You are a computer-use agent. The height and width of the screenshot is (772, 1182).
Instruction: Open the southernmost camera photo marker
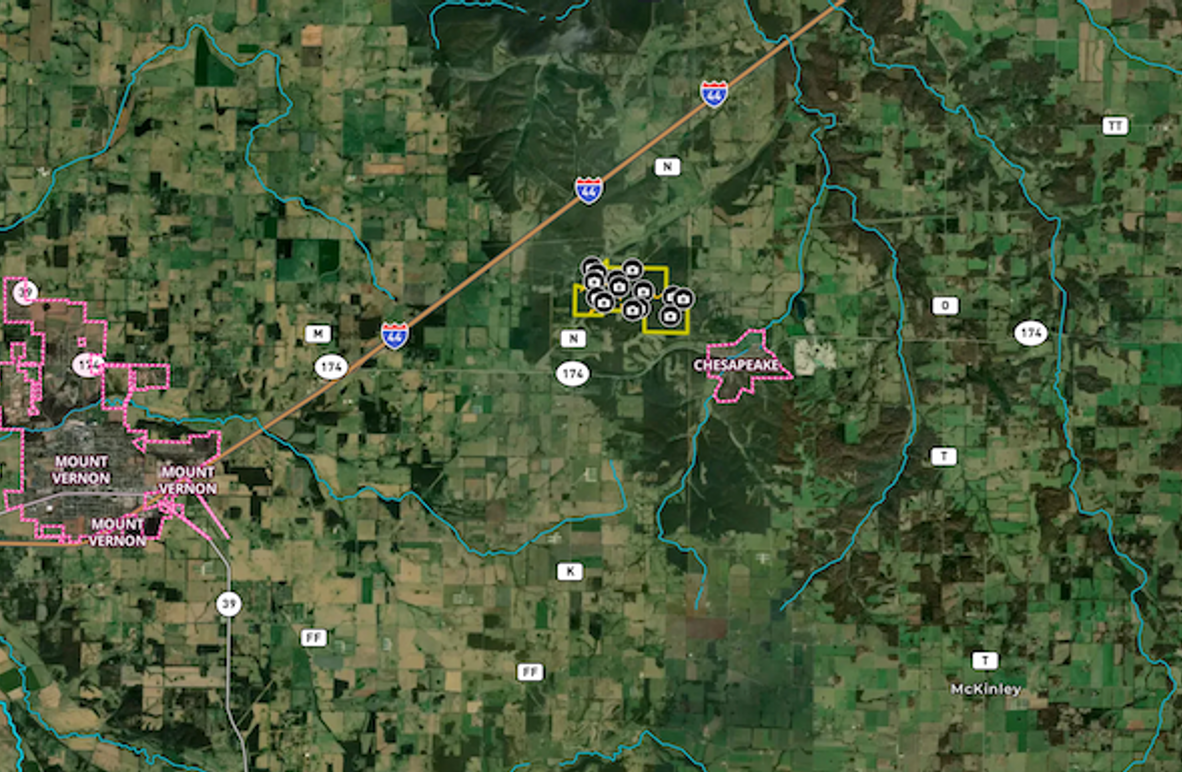pos(669,316)
